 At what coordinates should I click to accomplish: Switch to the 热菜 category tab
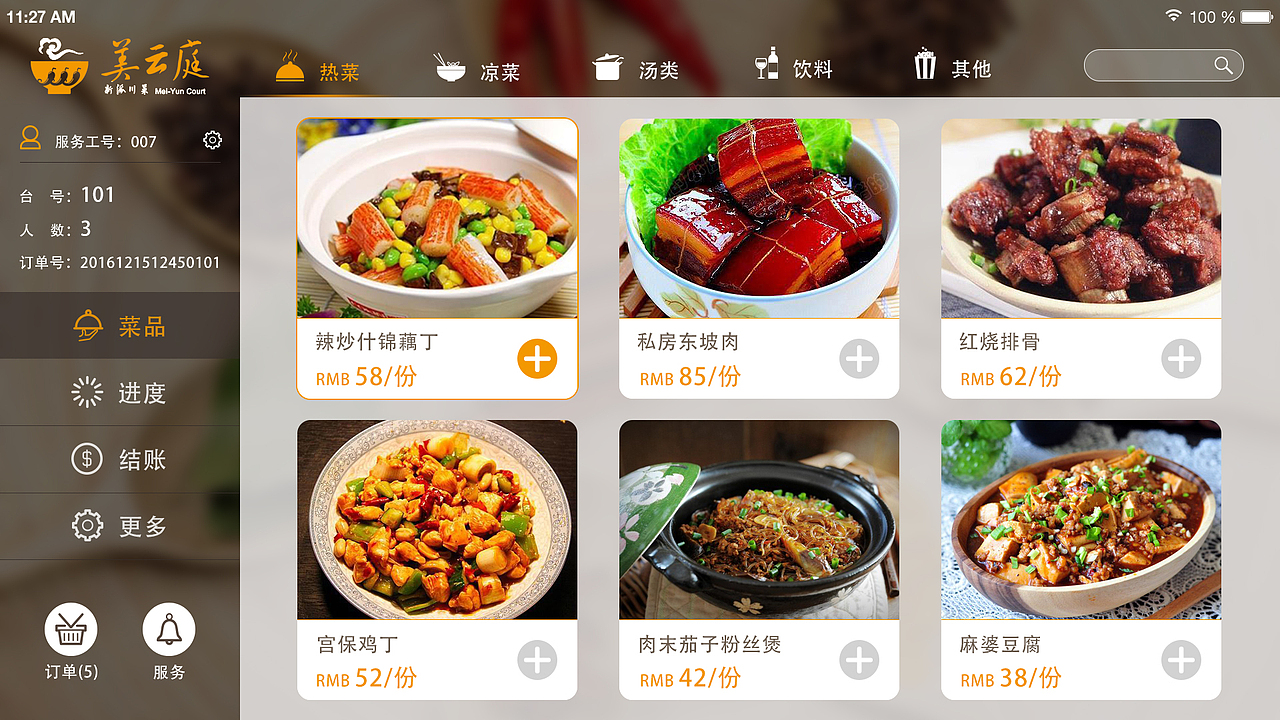(317, 70)
